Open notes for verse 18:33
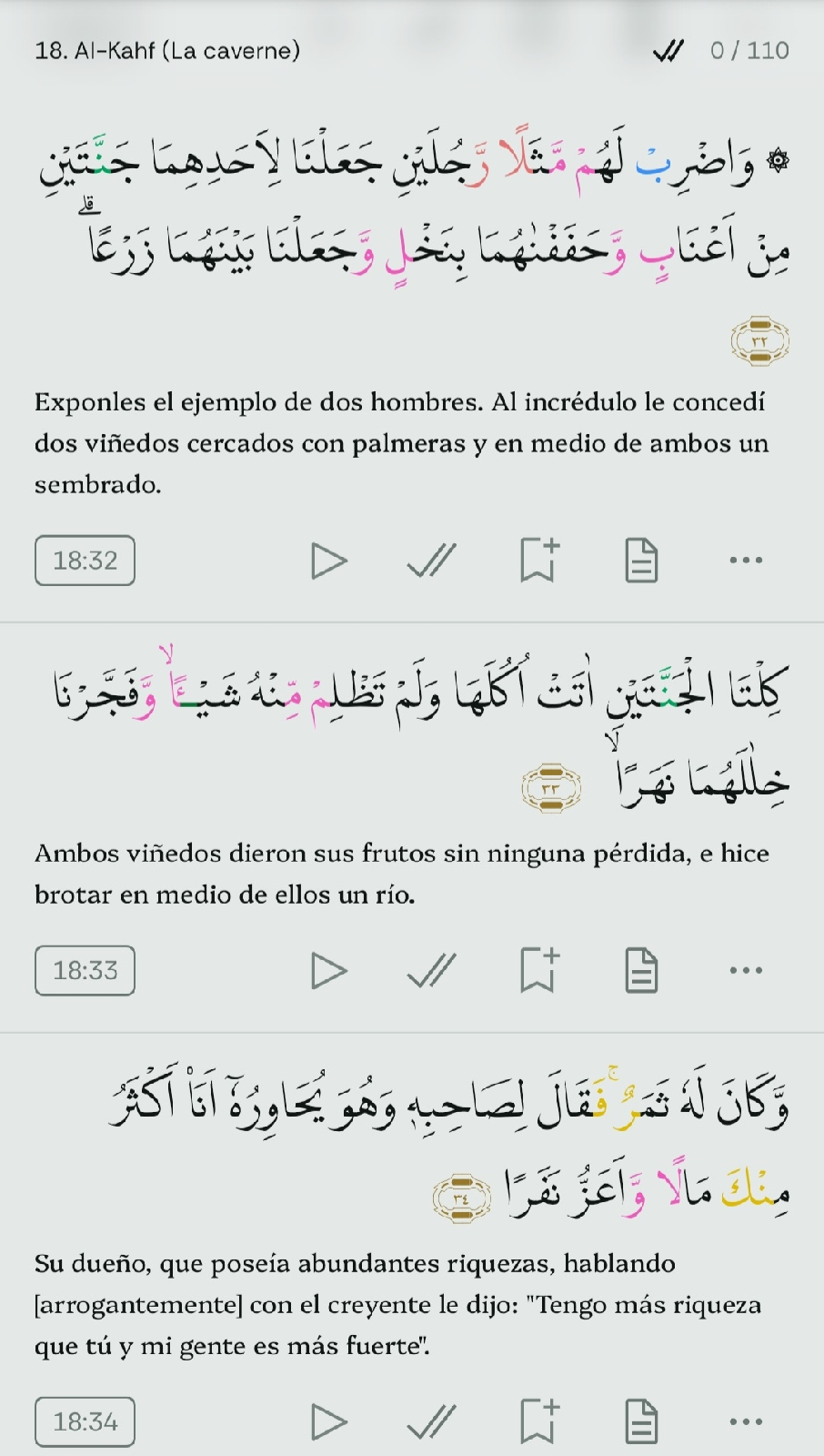The image size is (824, 1456). [641, 970]
